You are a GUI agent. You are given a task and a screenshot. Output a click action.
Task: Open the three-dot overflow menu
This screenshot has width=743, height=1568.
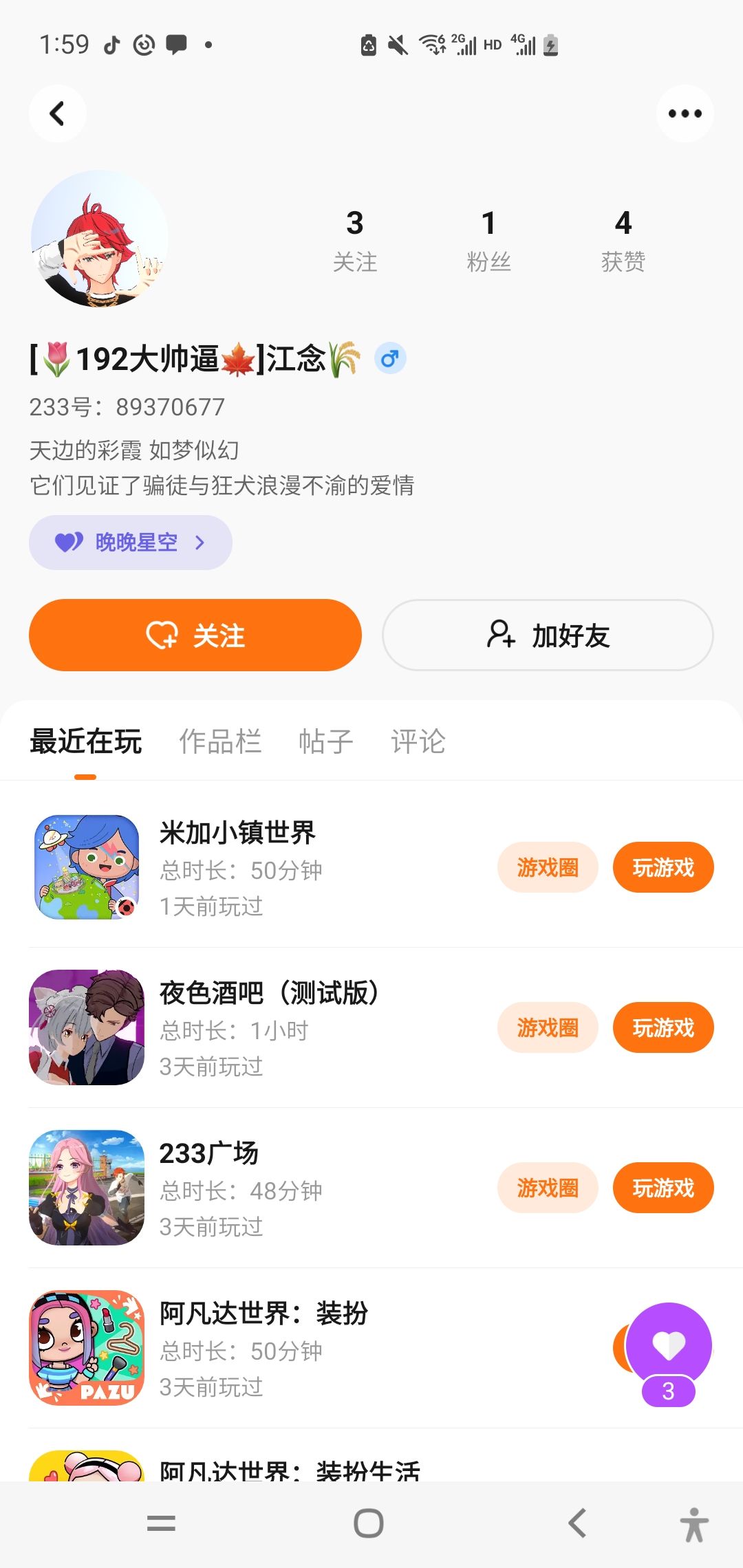tap(685, 113)
